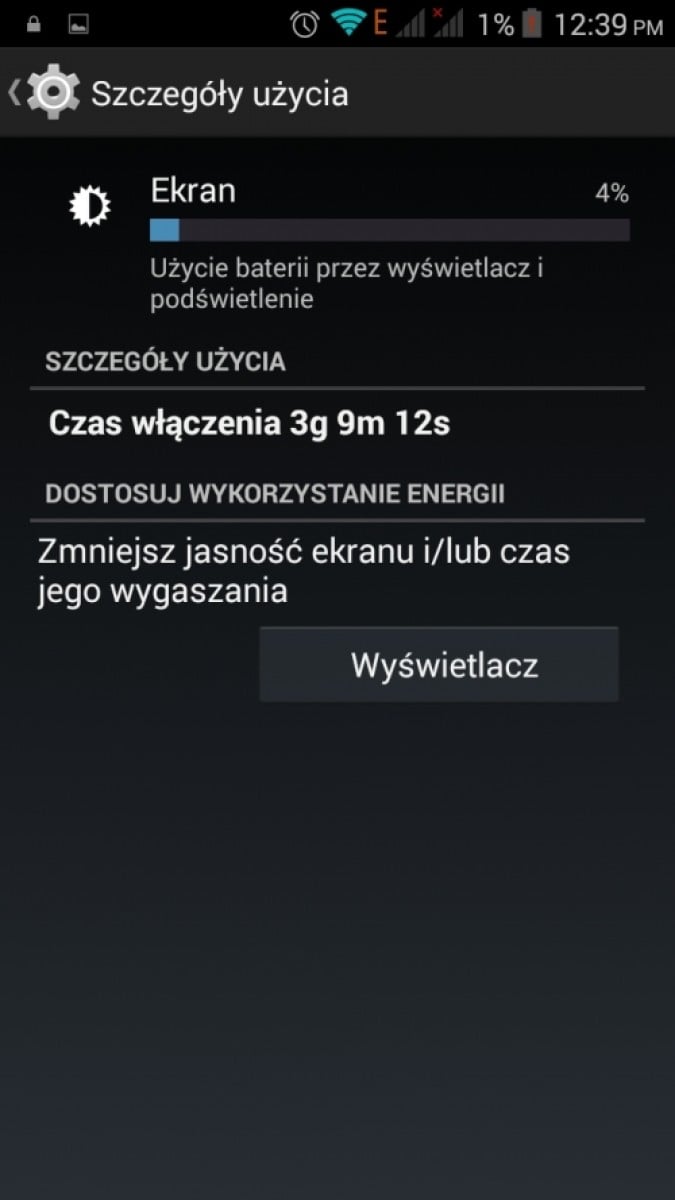This screenshot has width=675, height=1200.
Task: Open the Wyświetlacz display settings button
Action: coord(439,665)
